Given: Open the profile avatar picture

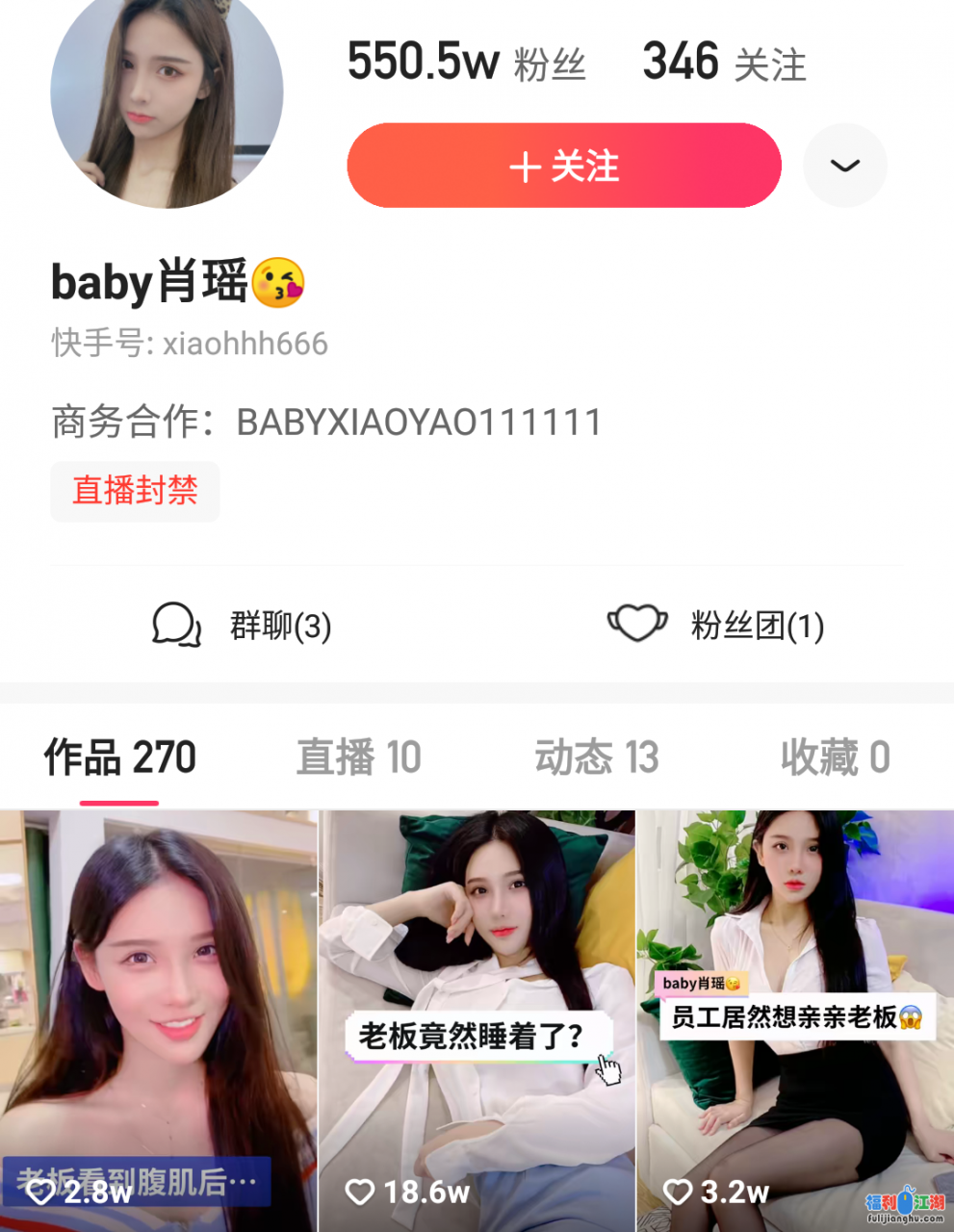Looking at the screenshot, I should [x=167, y=96].
